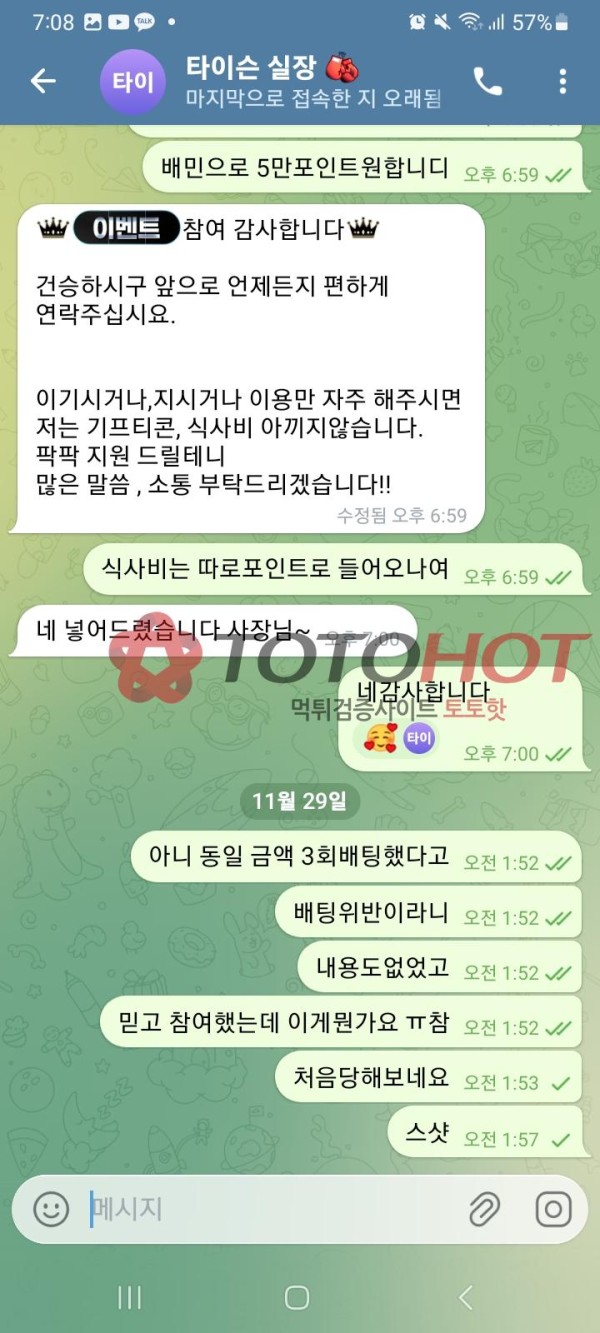This screenshot has width=600, height=1333.
Task: Start a voice call with 타이슨 실장
Action: (x=487, y=82)
